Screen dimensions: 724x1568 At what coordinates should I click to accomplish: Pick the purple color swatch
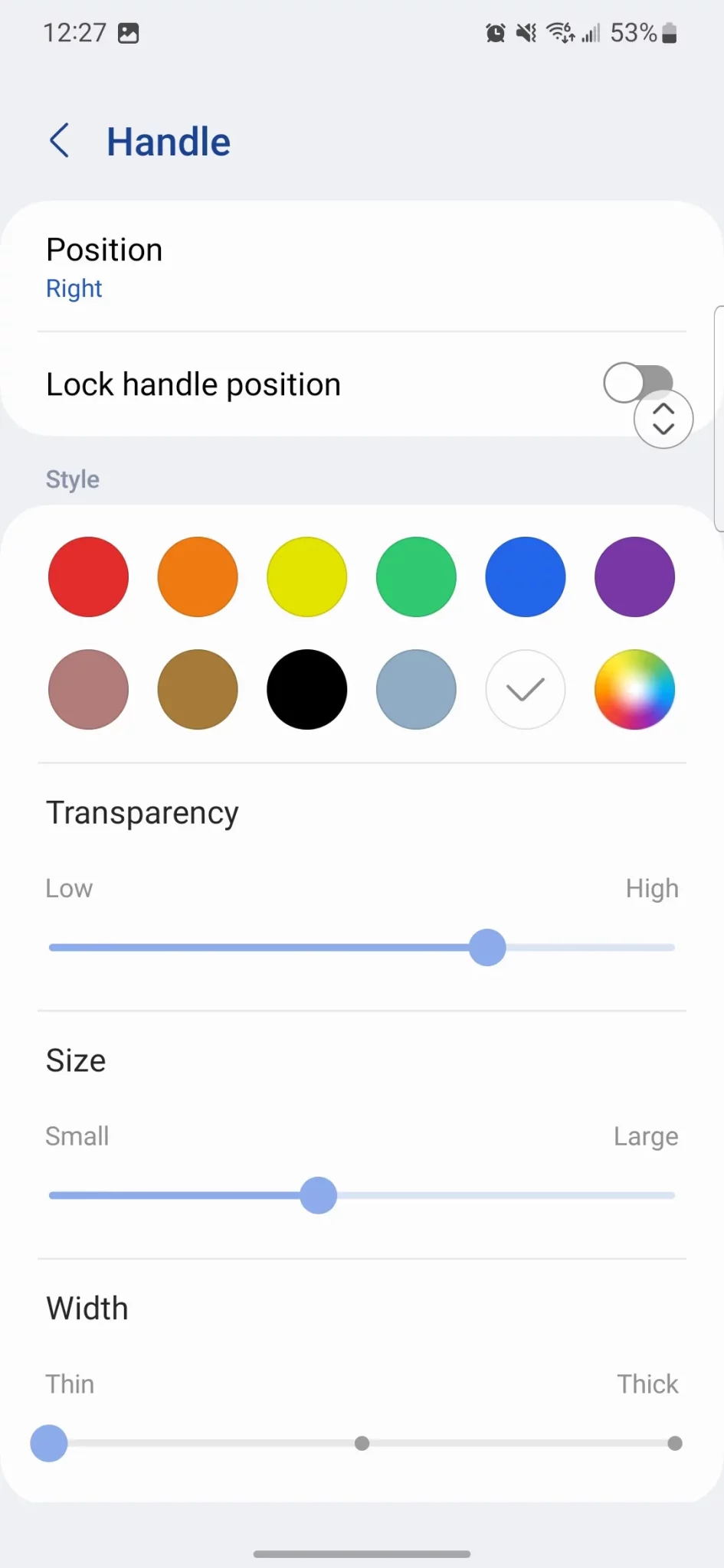[634, 577]
